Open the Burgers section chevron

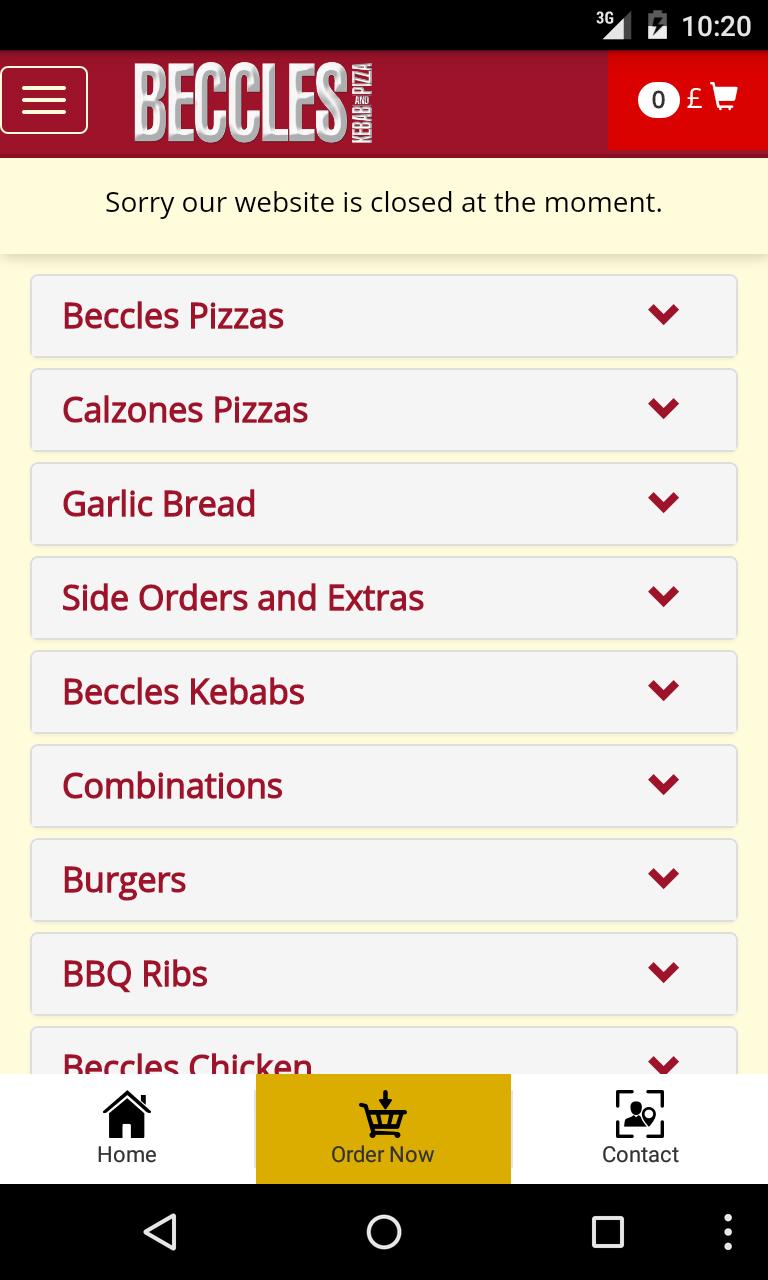coord(662,878)
